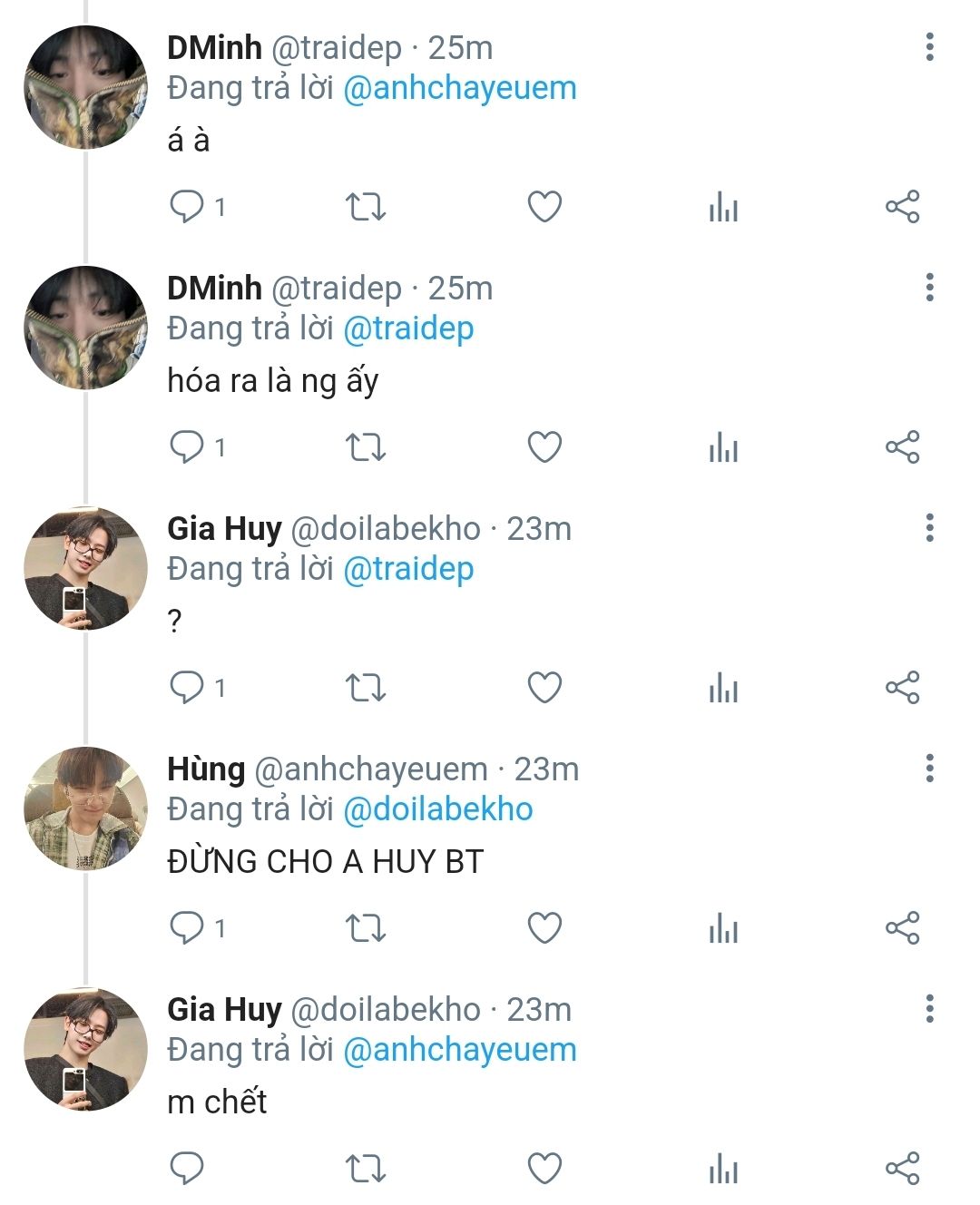Open Gia Huy's avatar beside the "?" reply

[85, 568]
